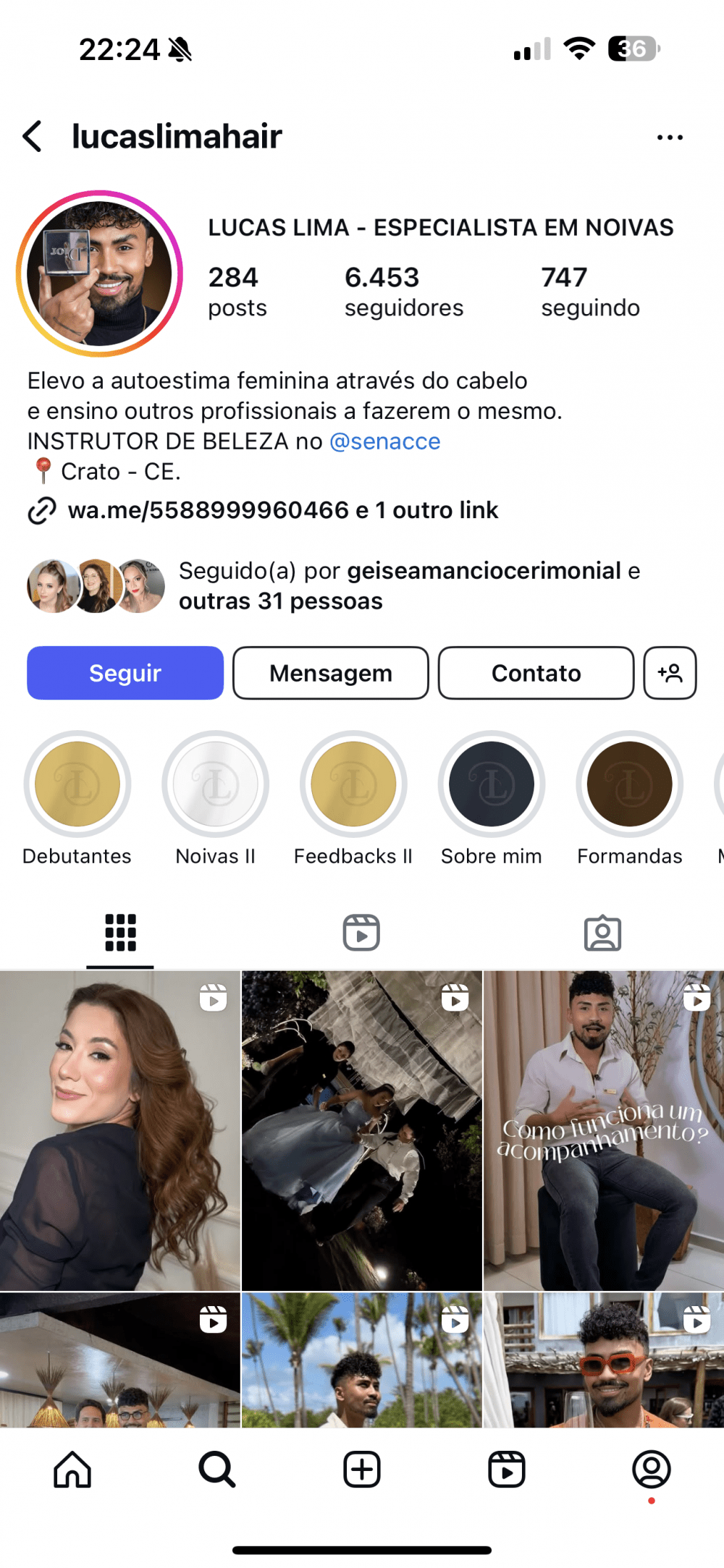View the profile picture story

pos(100,274)
